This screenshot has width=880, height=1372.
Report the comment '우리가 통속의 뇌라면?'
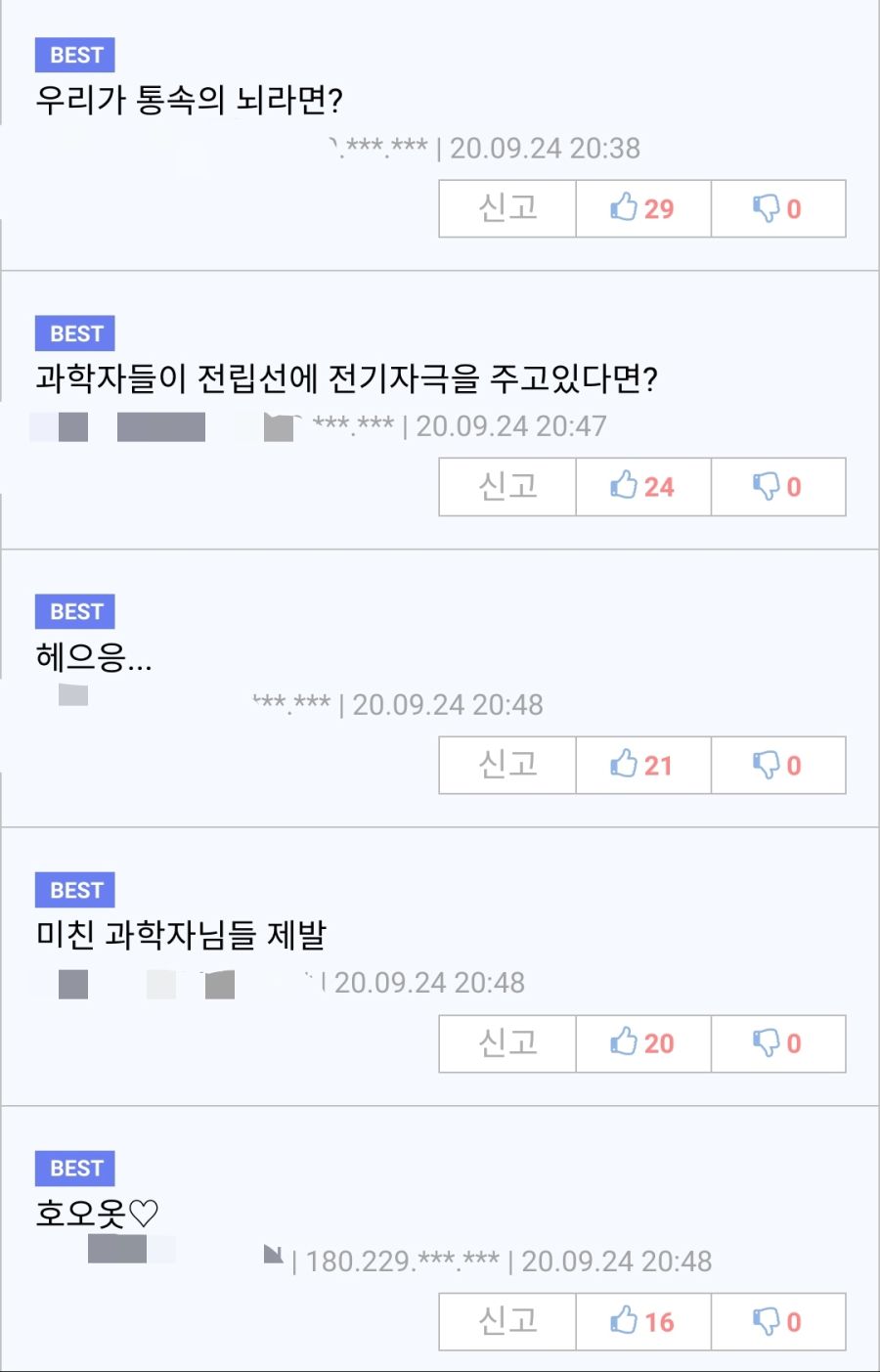507,208
